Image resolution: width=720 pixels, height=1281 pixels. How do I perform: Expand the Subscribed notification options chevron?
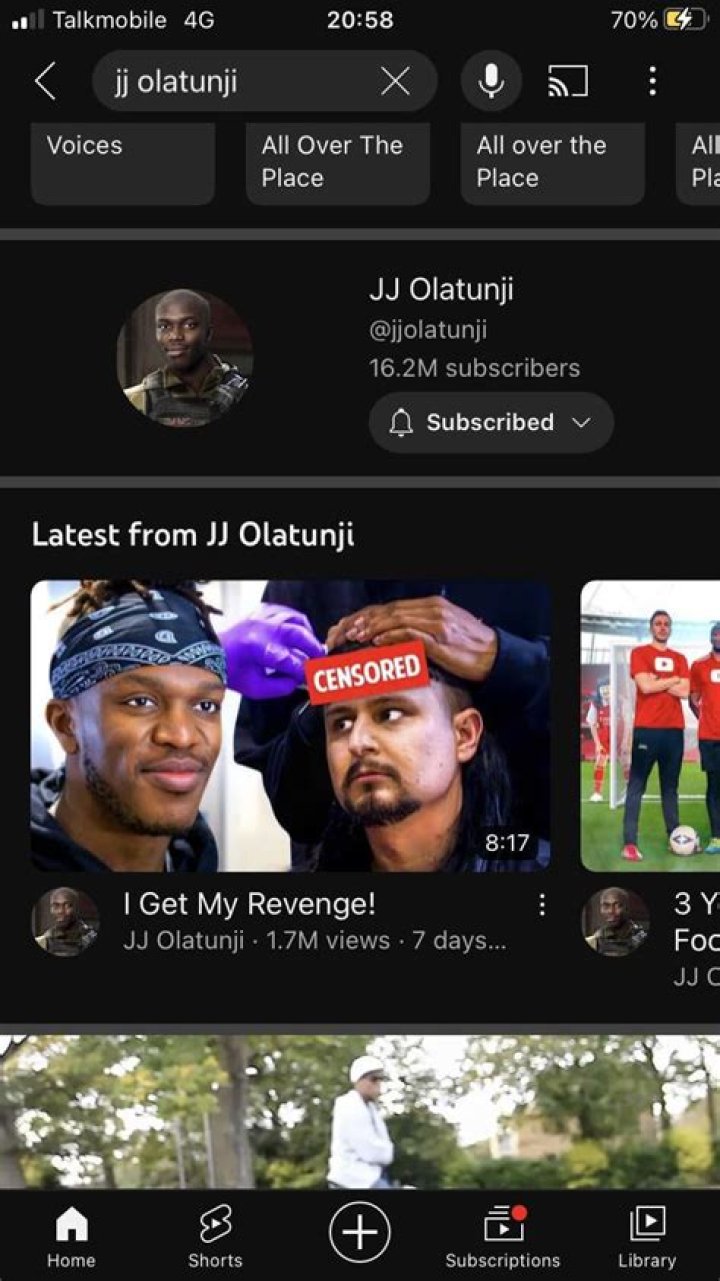pos(581,423)
